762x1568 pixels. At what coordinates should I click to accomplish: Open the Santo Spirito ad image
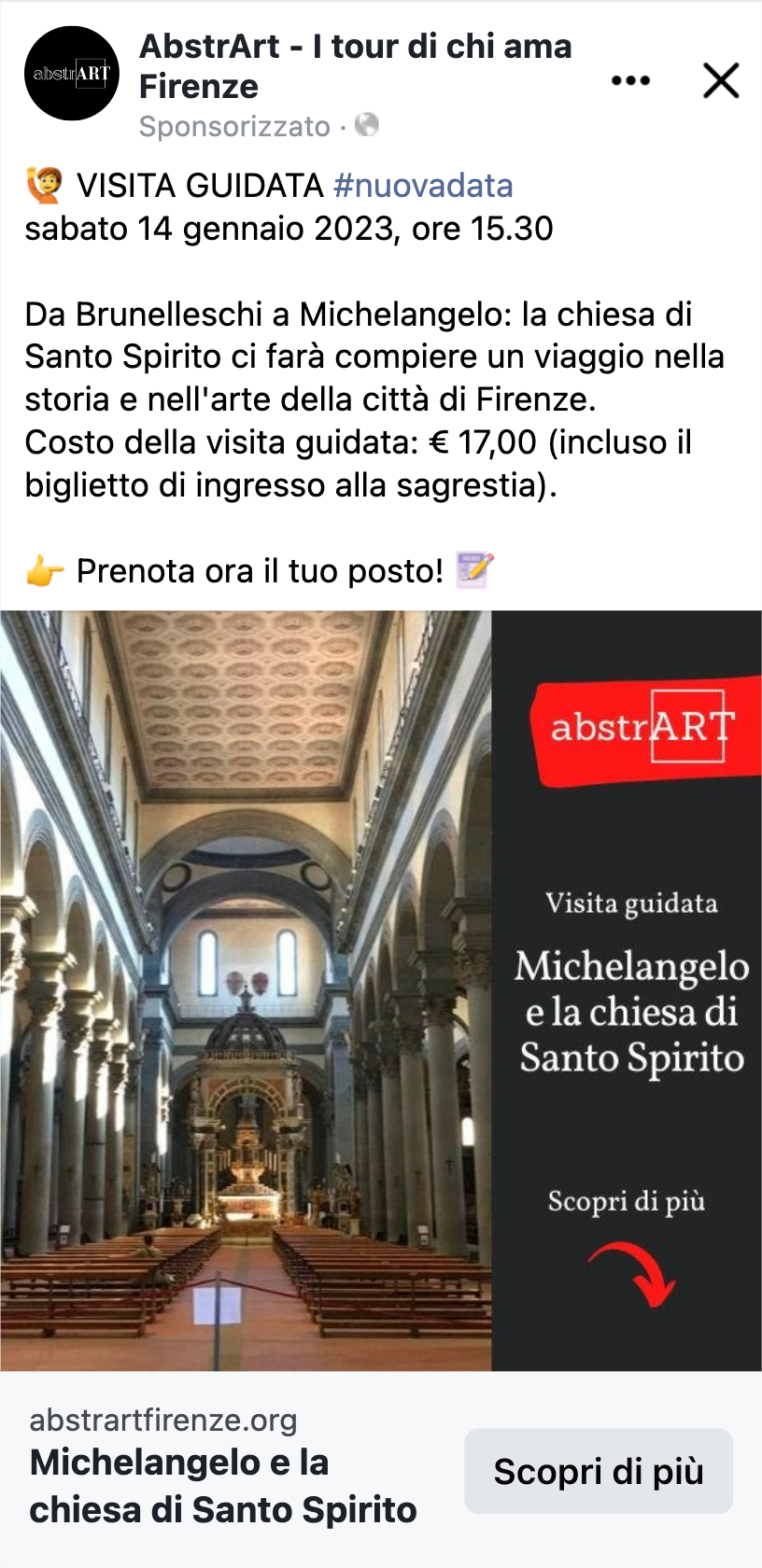381,989
